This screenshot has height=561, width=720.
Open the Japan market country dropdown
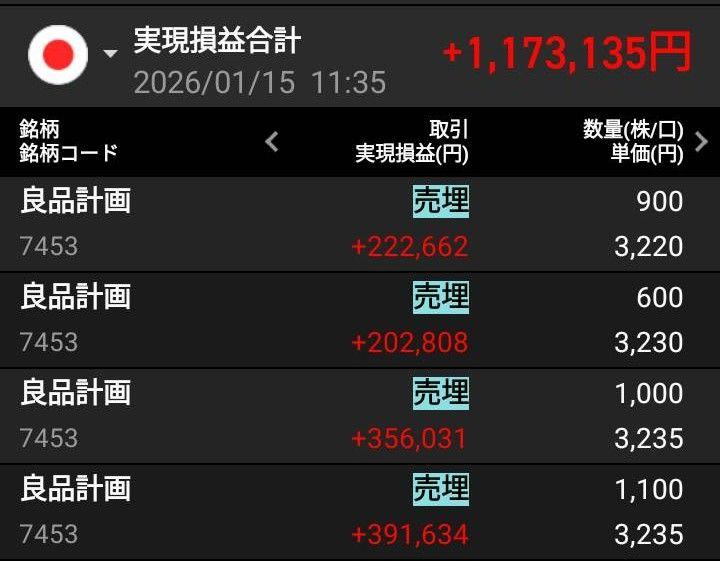pyautogui.click(x=72, y=54)
